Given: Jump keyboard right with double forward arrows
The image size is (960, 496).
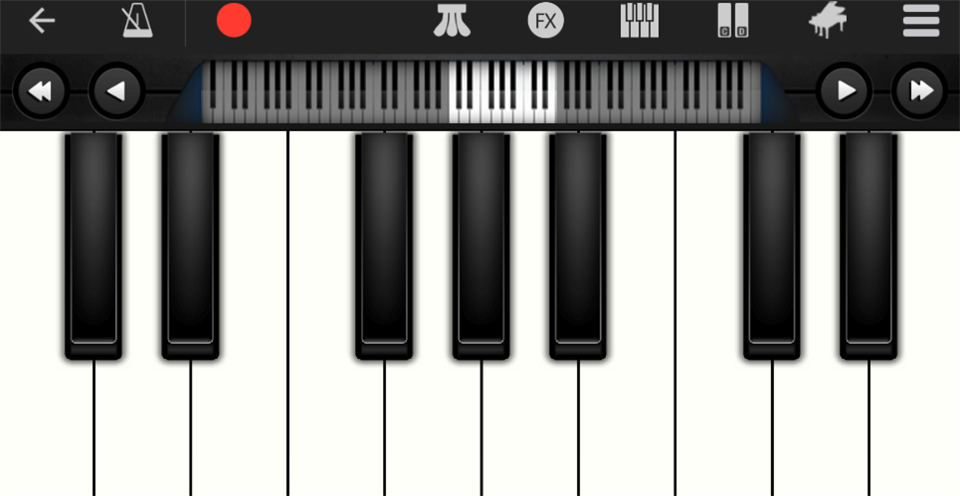Looking at the screenshot, I should (x=920, y=92).
